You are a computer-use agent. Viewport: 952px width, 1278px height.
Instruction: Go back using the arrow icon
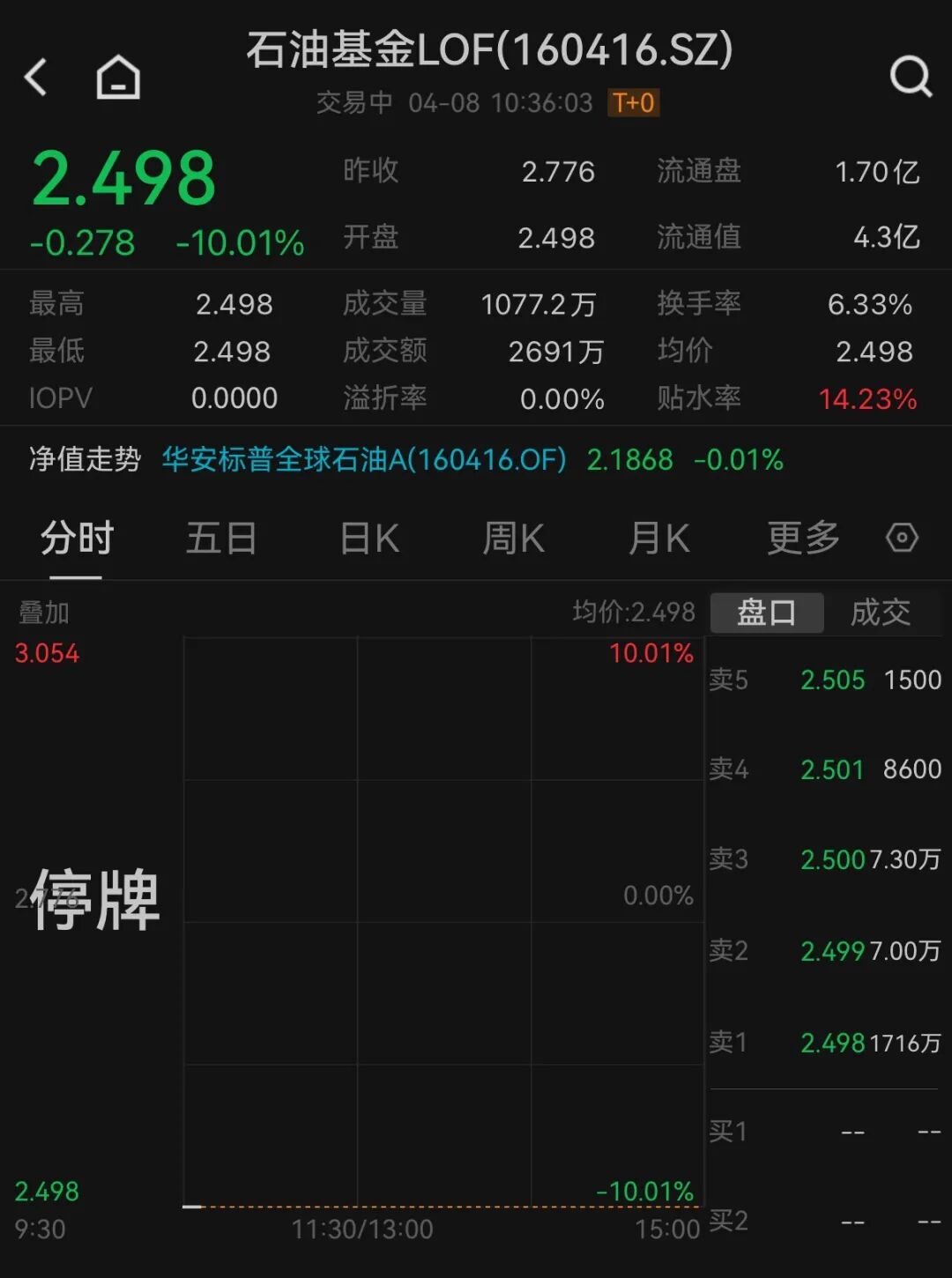point(35,78)
